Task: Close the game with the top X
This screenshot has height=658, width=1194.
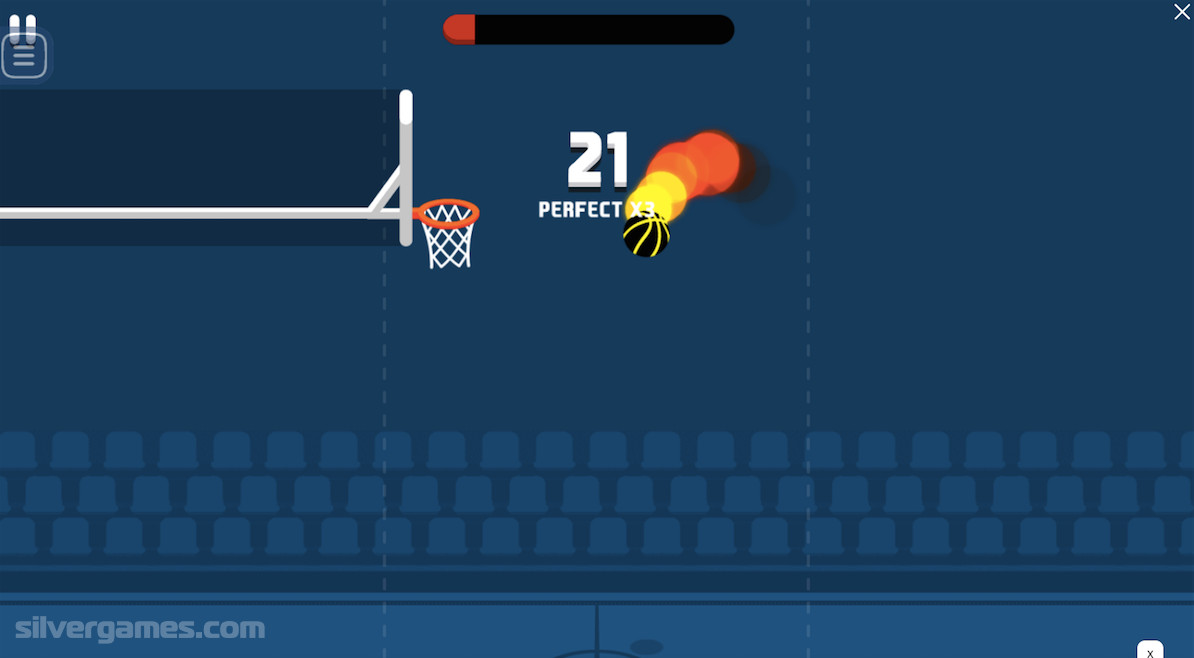Action: point(1181,11)
